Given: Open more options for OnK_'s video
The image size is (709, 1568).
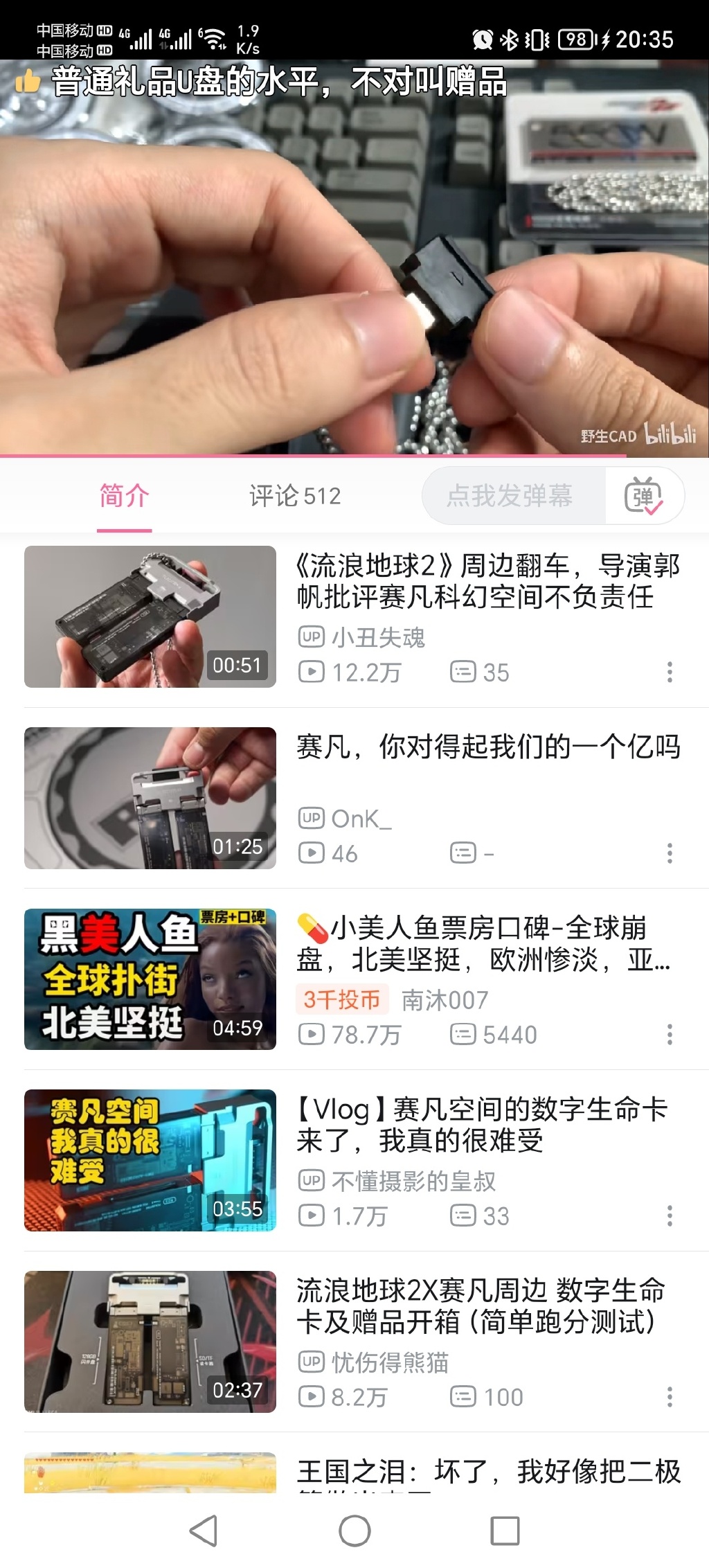Looking at the screenshot, I should click(x=670, y=853).
